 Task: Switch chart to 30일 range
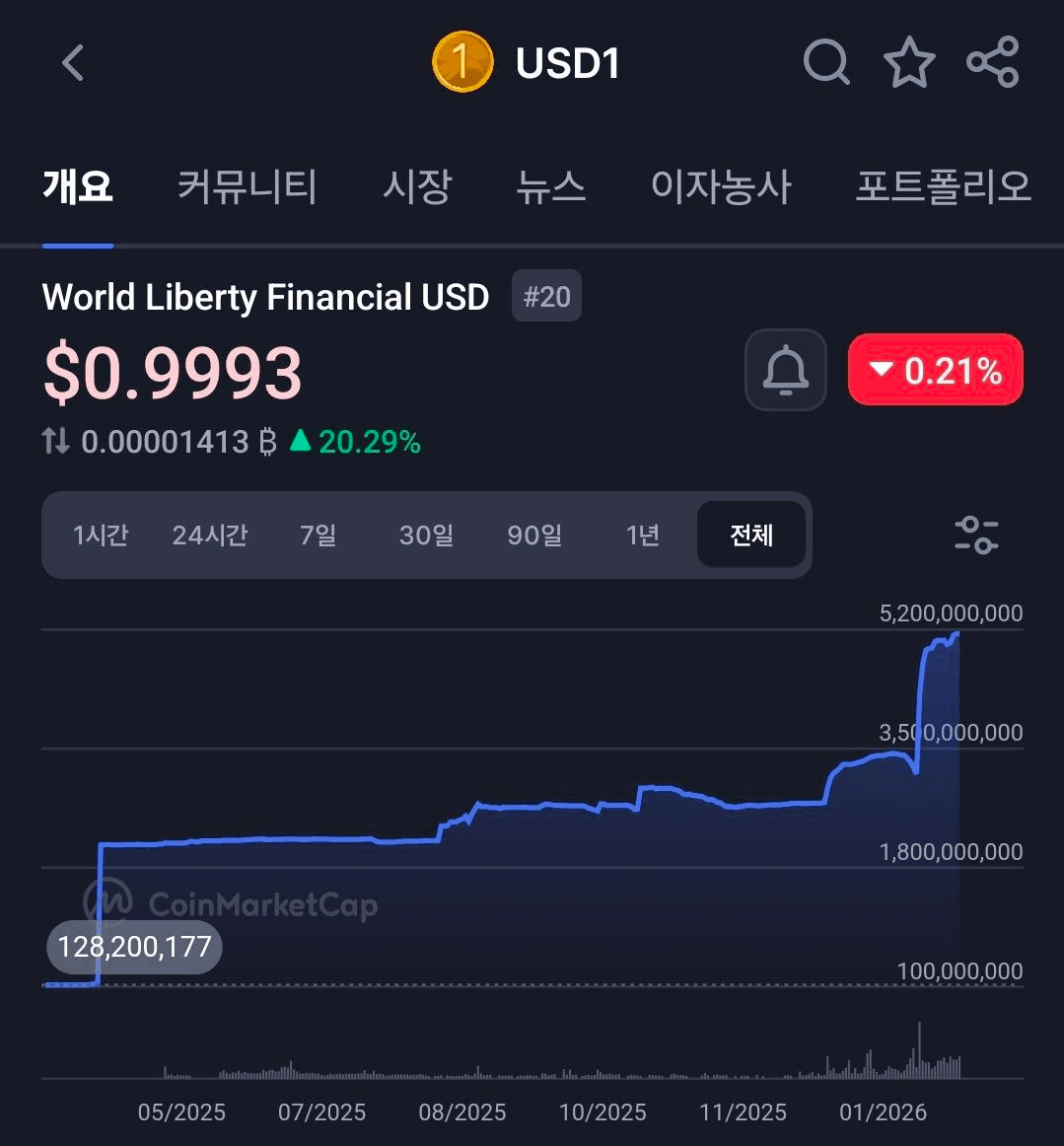click(x=426, y=536)
